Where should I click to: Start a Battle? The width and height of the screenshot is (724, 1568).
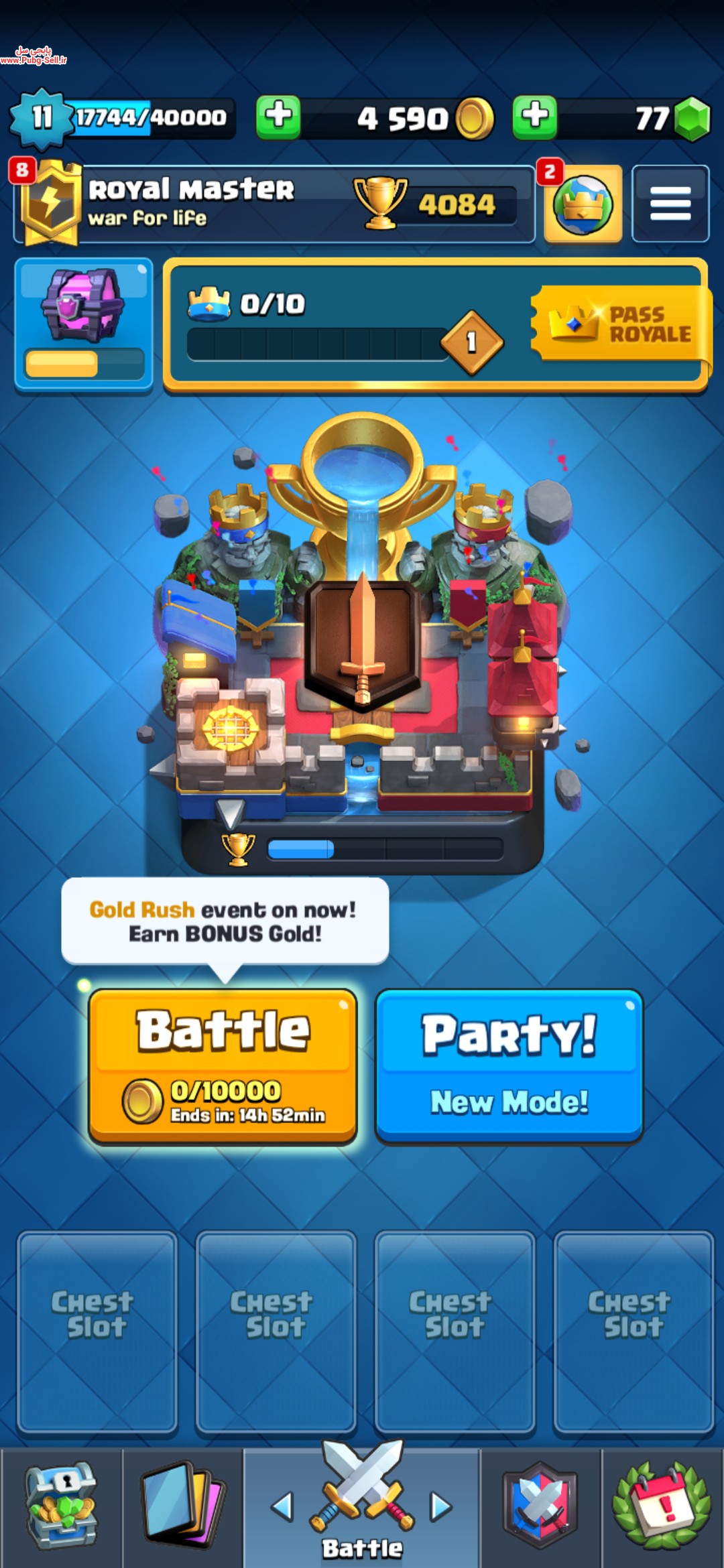(x=223, y=1067)
